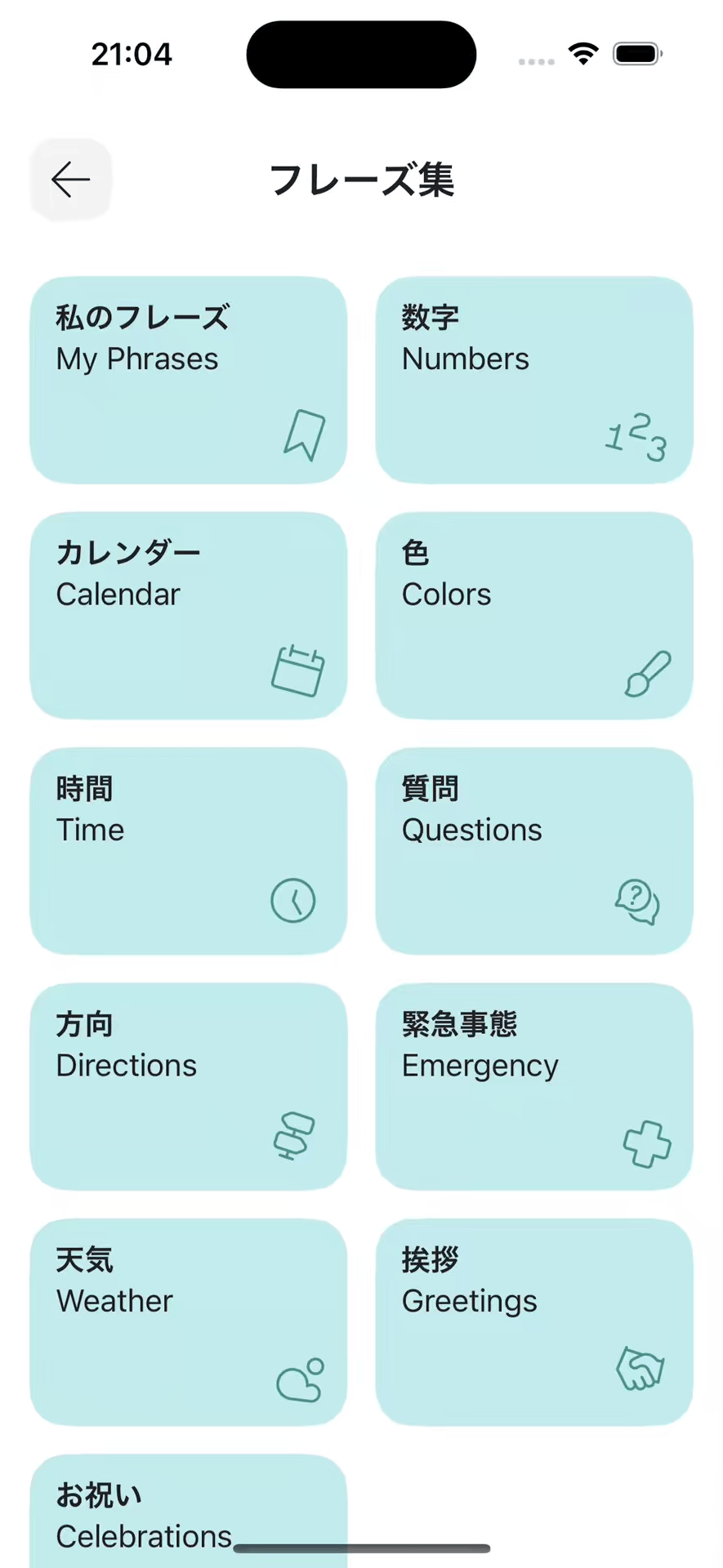The image size is (723, 1568).
Task: Open the My Phrases card
Action: 188,381
